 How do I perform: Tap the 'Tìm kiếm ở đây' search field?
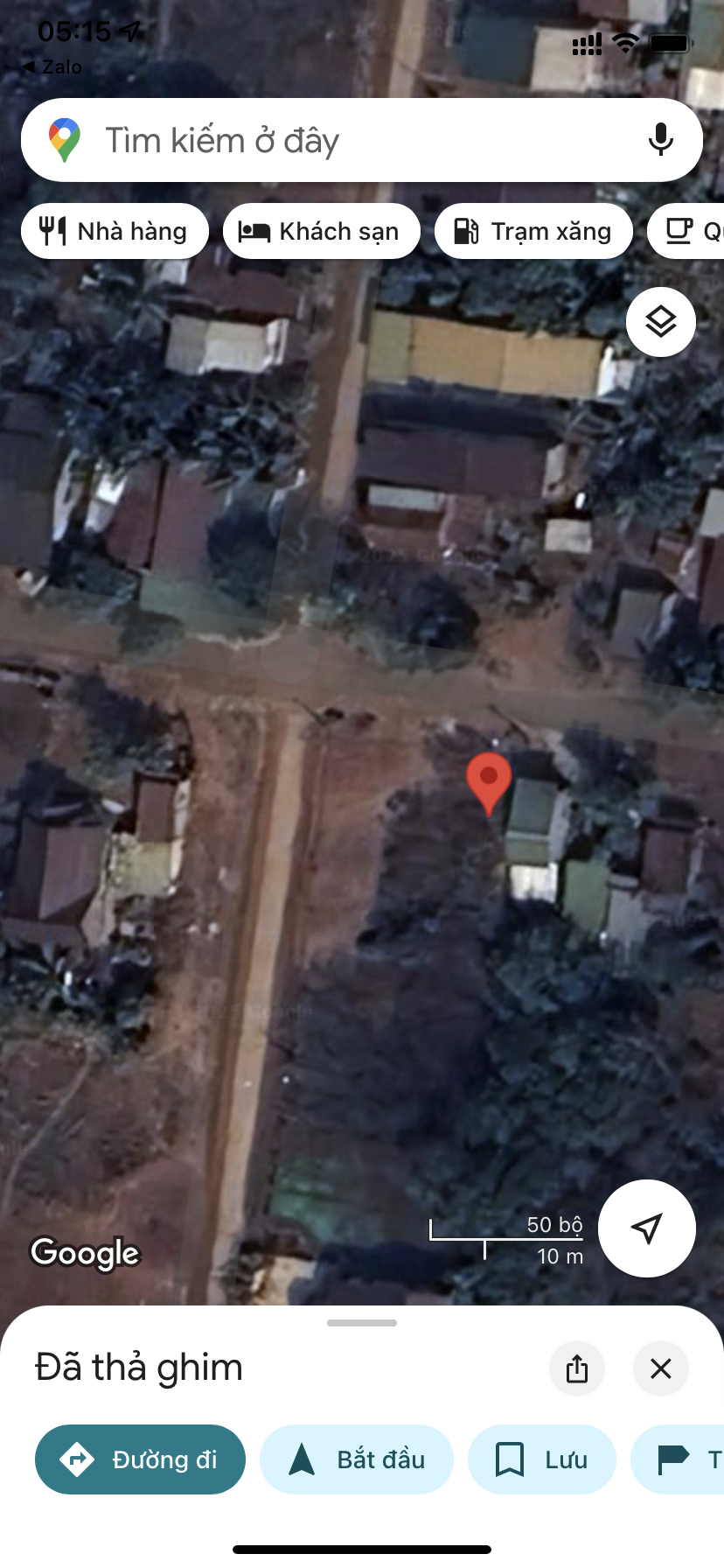click(350, 140)
